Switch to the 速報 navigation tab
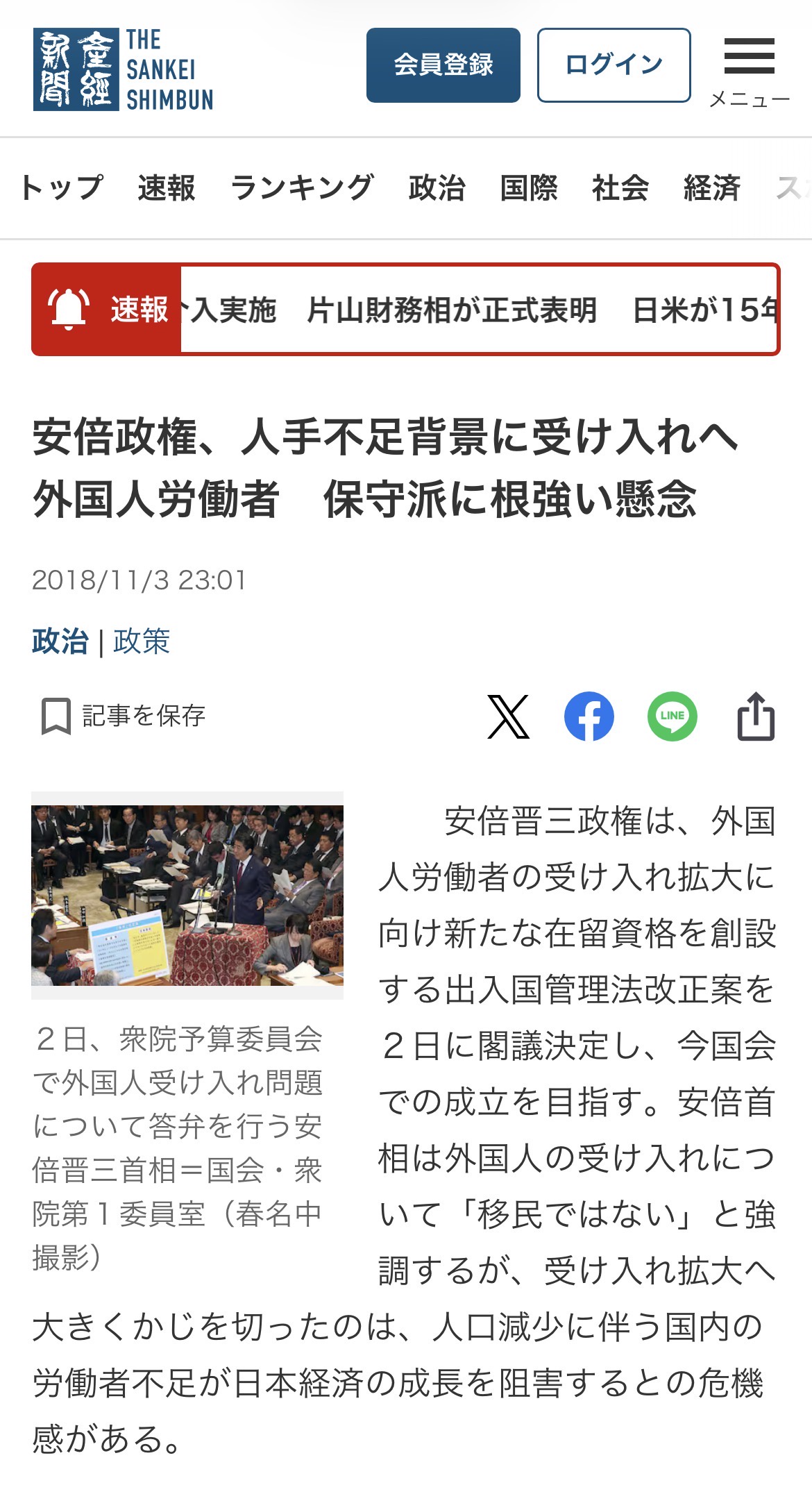 (167, 188)
